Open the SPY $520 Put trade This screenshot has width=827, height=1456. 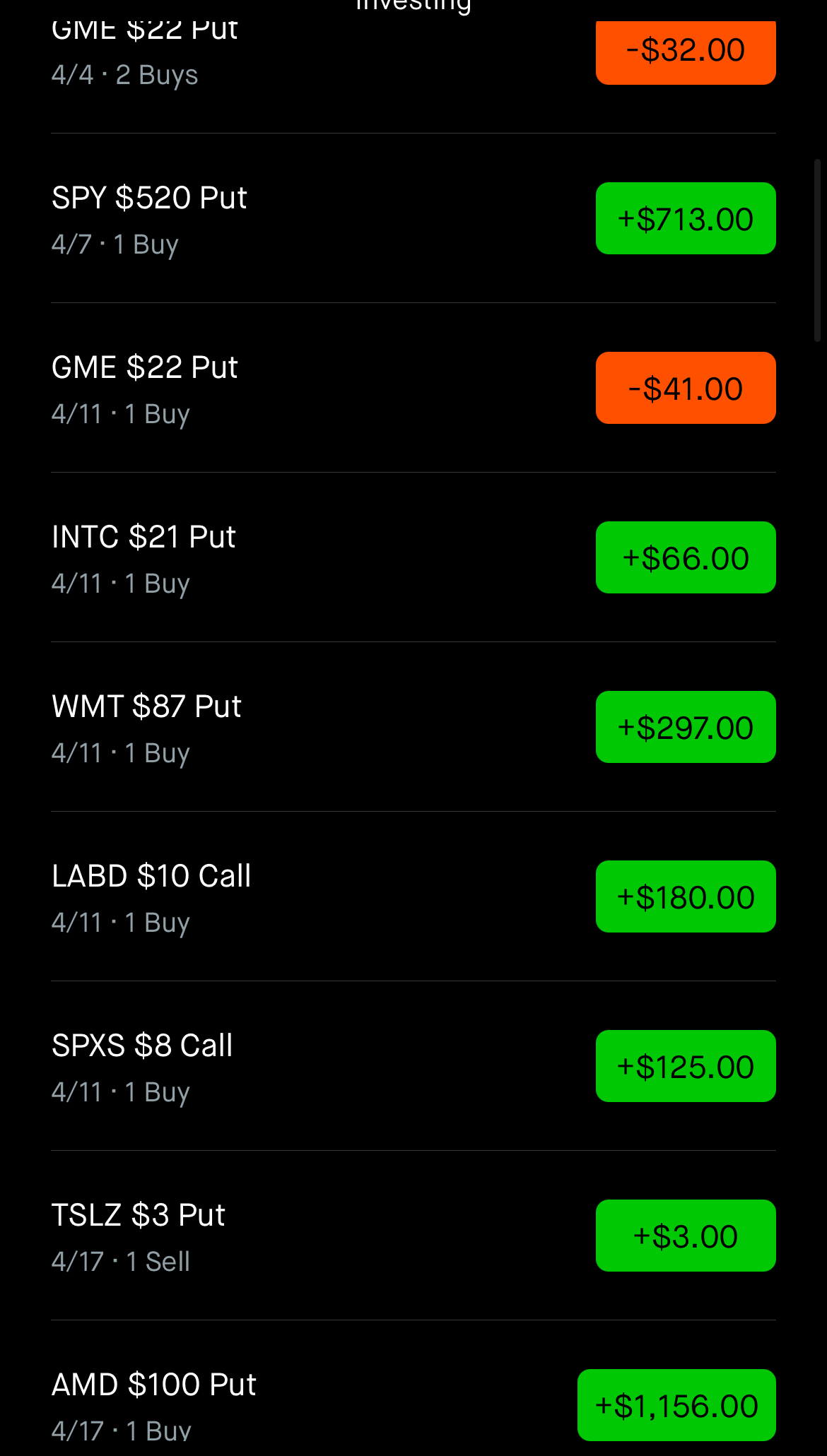413,218
